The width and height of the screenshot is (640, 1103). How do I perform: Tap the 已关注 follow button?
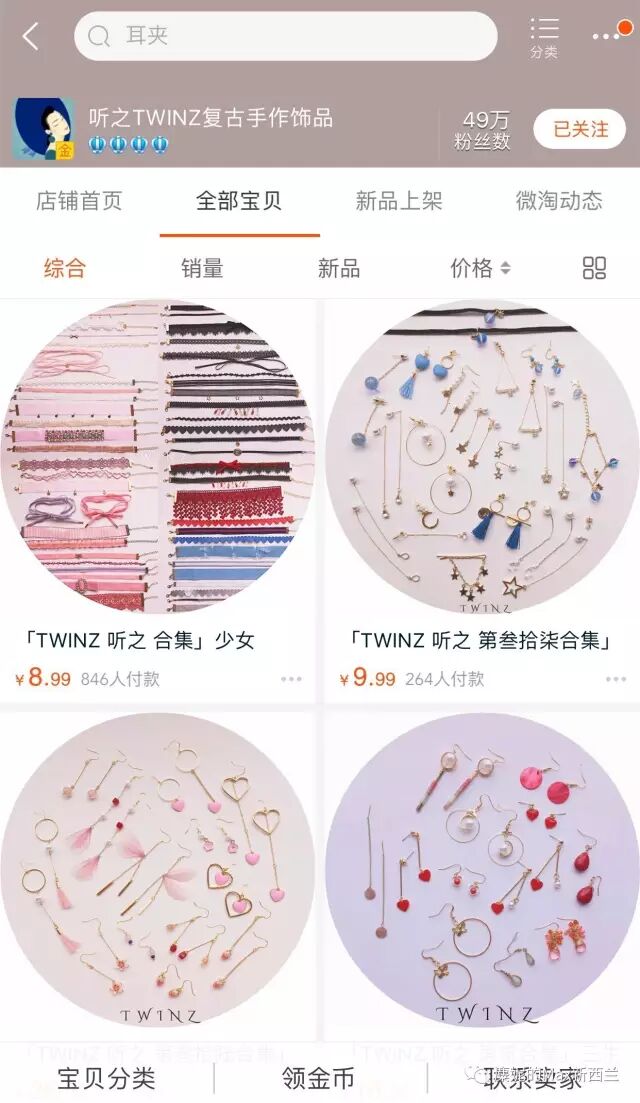click(x=579, y=129)
